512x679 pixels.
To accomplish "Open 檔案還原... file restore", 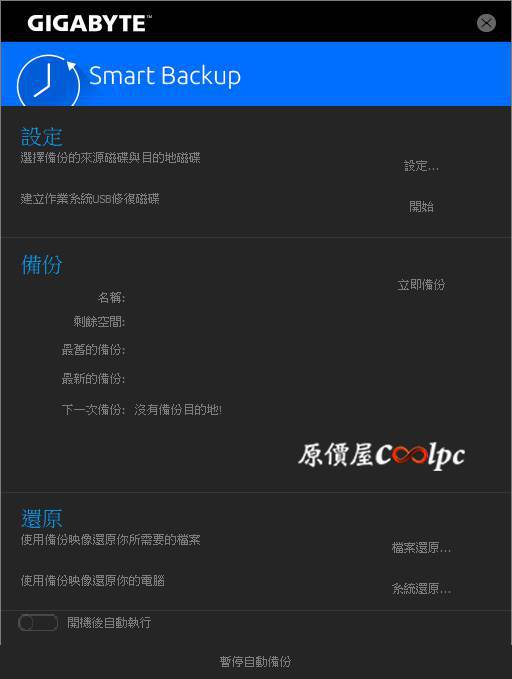I will 421,548.
